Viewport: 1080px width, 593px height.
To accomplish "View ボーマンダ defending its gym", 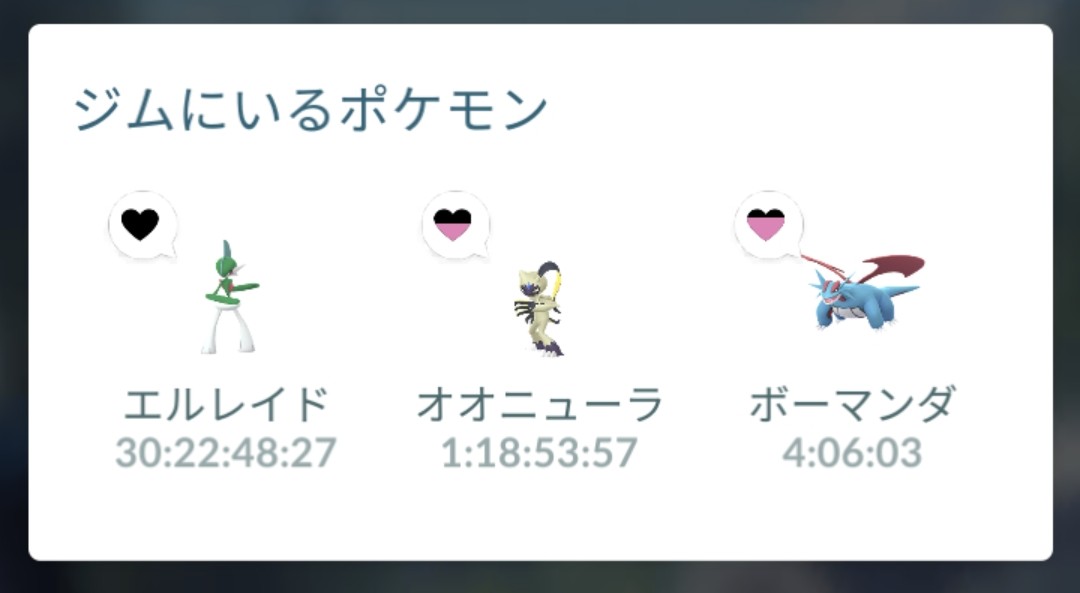I will tap(858, 295).
